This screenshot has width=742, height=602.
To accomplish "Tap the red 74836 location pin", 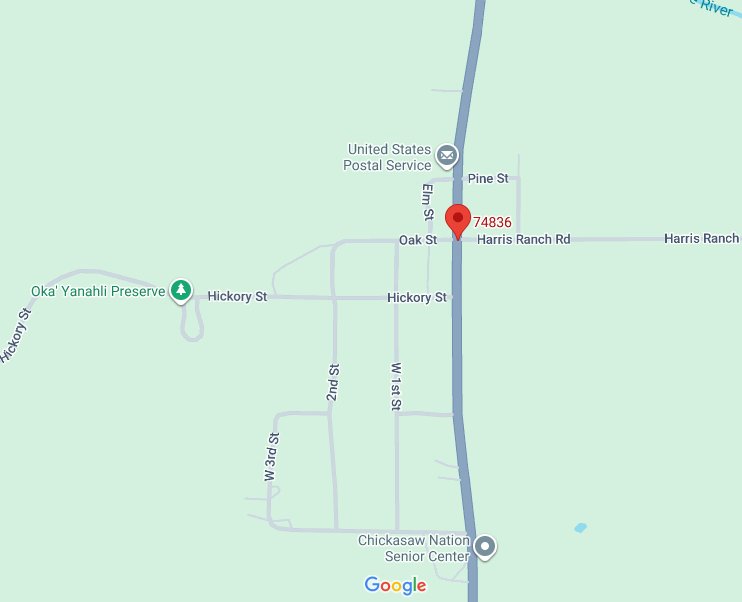I will pos(458,220).
